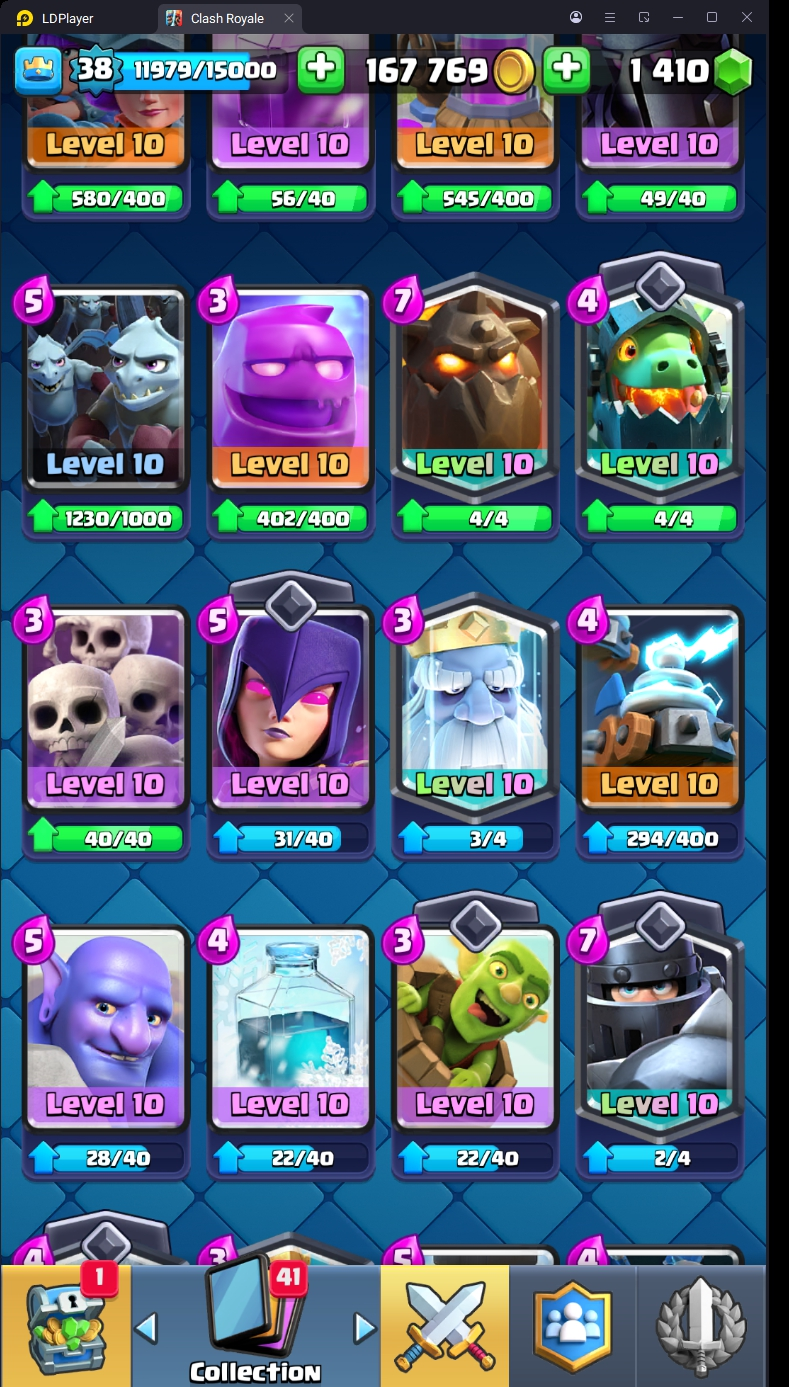The width and height of the screenshot is (789, 1387).
Task: Close the LDPlayer window
Action: (x=746, y=17)
